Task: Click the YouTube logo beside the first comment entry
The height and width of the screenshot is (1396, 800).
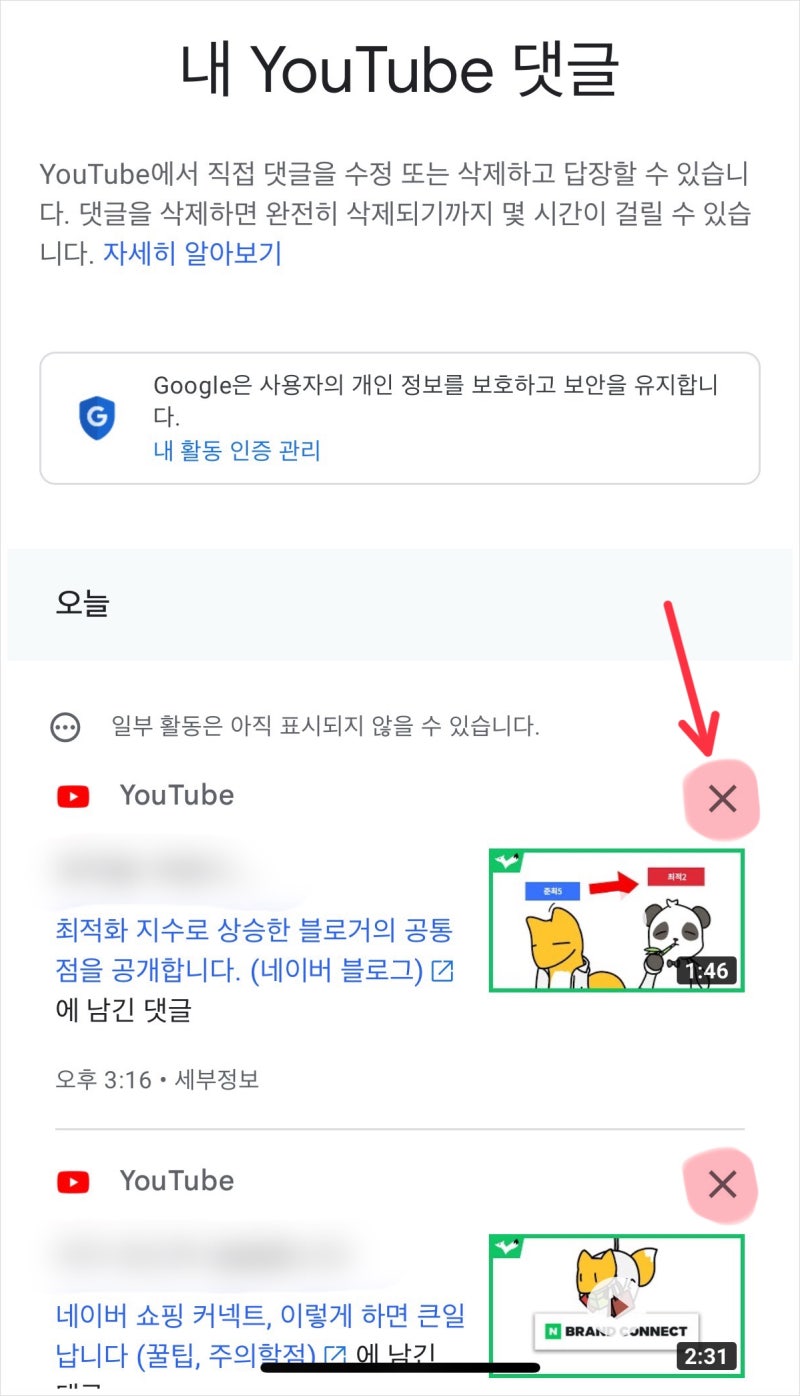Action: [73, 795]
